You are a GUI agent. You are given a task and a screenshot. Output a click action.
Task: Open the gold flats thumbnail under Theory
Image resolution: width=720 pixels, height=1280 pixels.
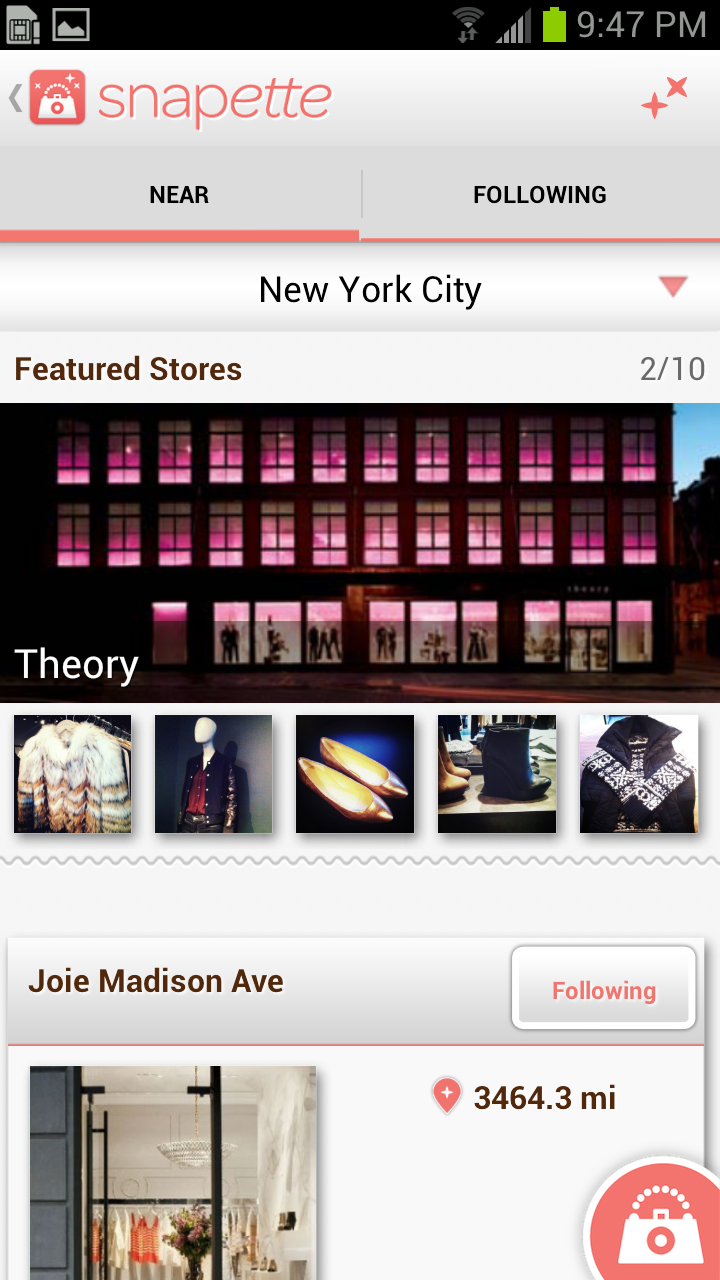point(355,773)
